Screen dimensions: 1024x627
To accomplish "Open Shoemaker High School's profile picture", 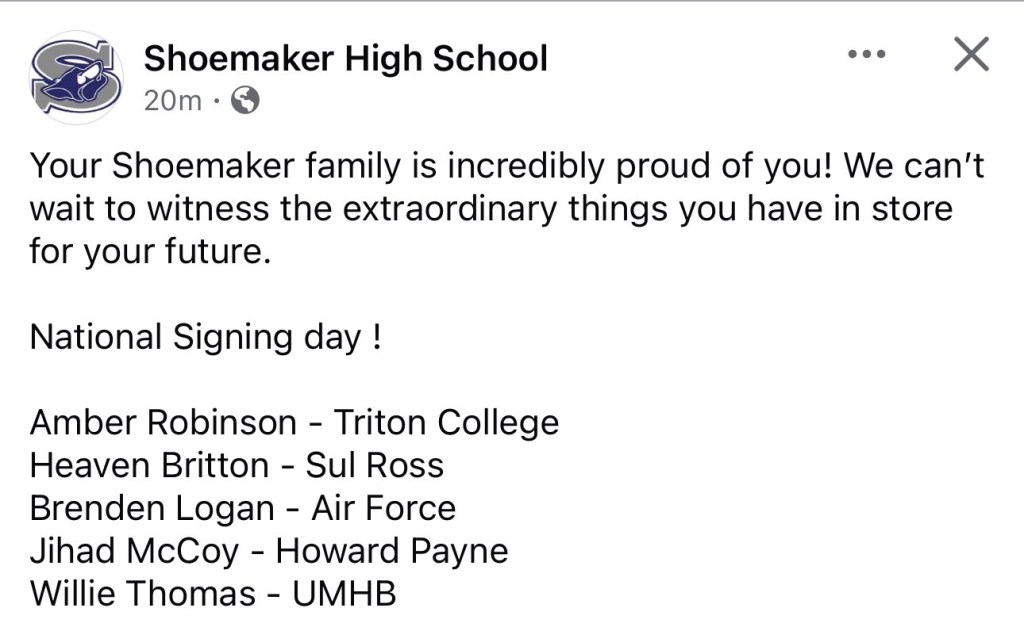I will (76, 77).
